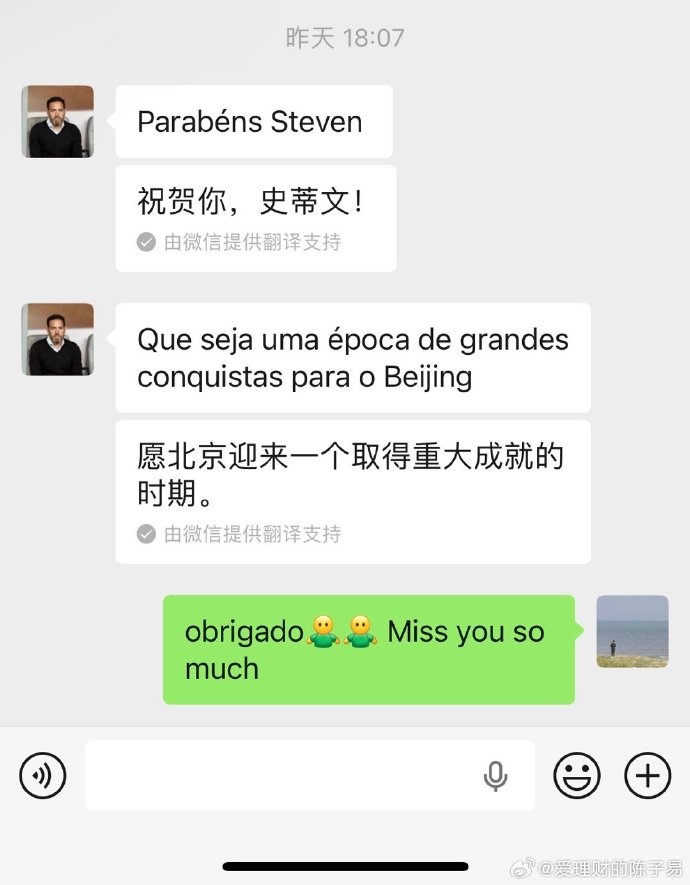Open the plus attachments menu
The width and height of the screenshot is (690, 885).
[647, 775]
